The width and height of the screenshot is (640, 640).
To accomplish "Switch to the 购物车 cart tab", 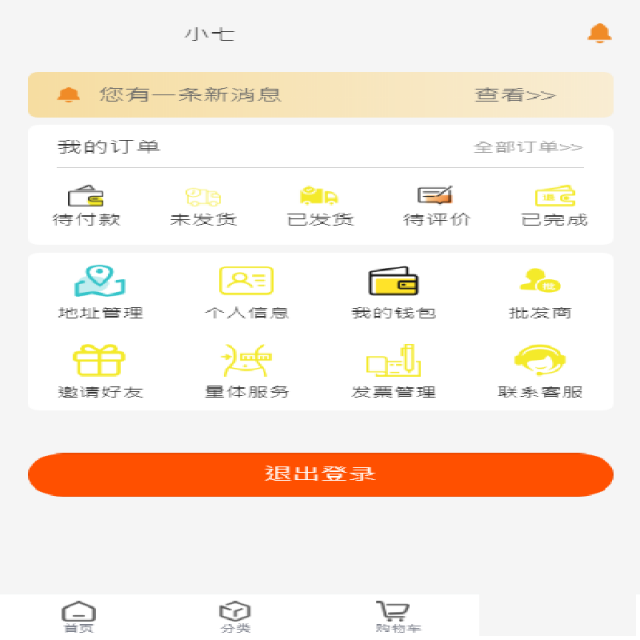I will coord(397,616).
